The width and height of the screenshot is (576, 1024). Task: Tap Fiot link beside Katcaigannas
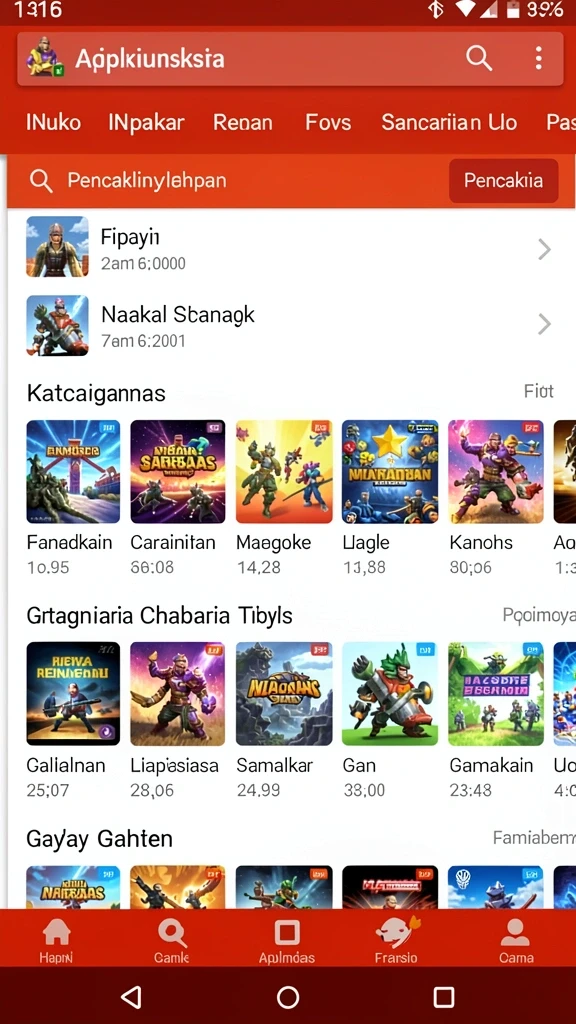[539, 391]
